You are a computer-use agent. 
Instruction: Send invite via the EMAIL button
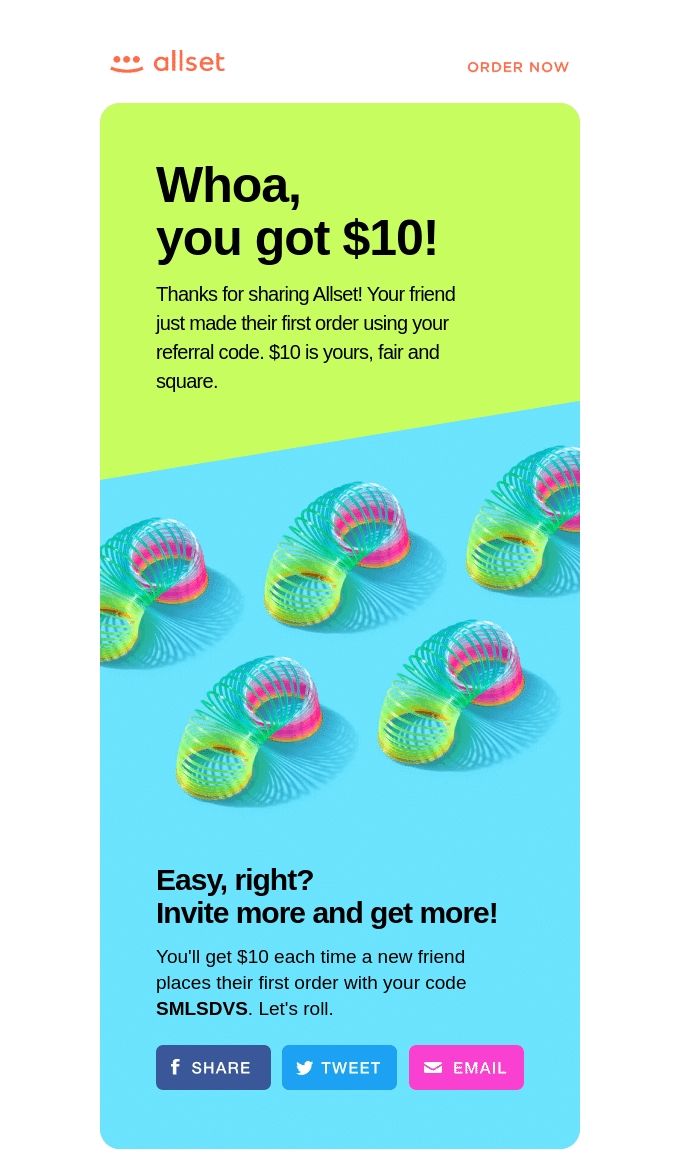(466, 1067)
